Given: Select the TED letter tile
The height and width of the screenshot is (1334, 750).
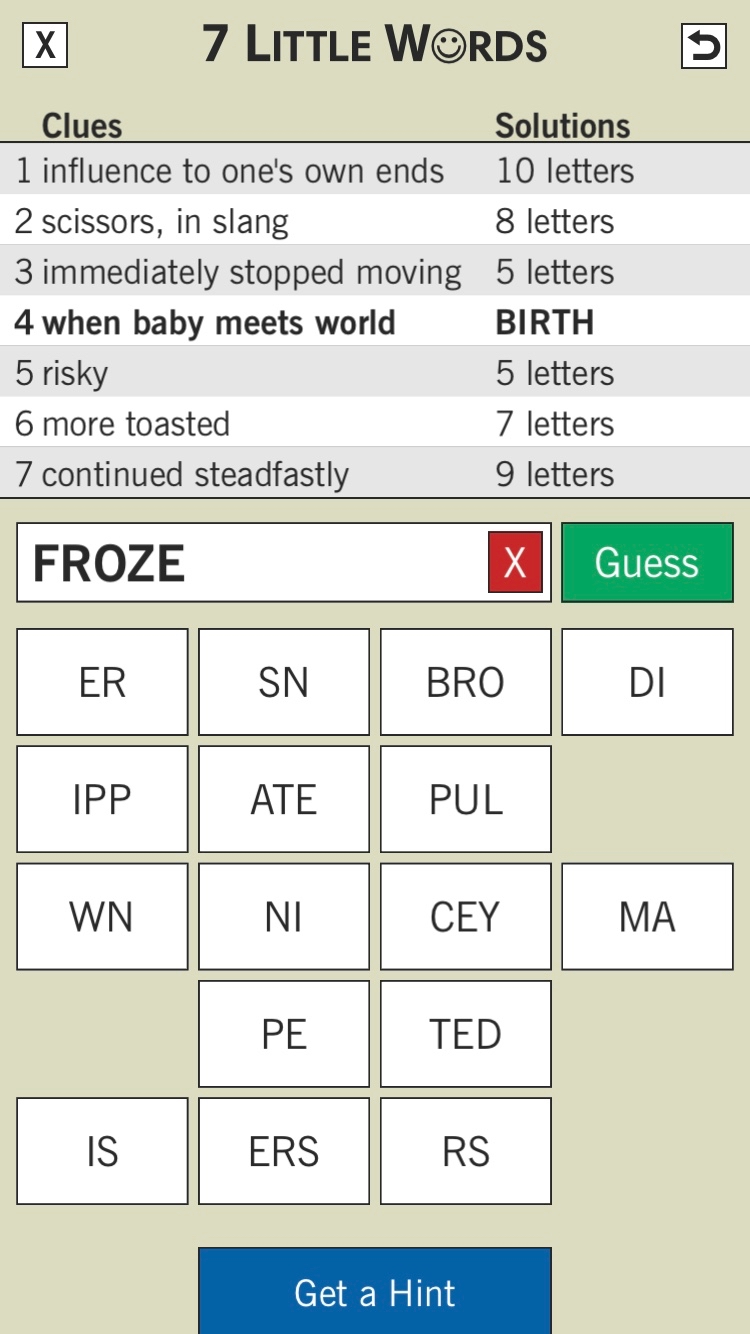Looking at the screenshot, I should tap(465, 1032).
